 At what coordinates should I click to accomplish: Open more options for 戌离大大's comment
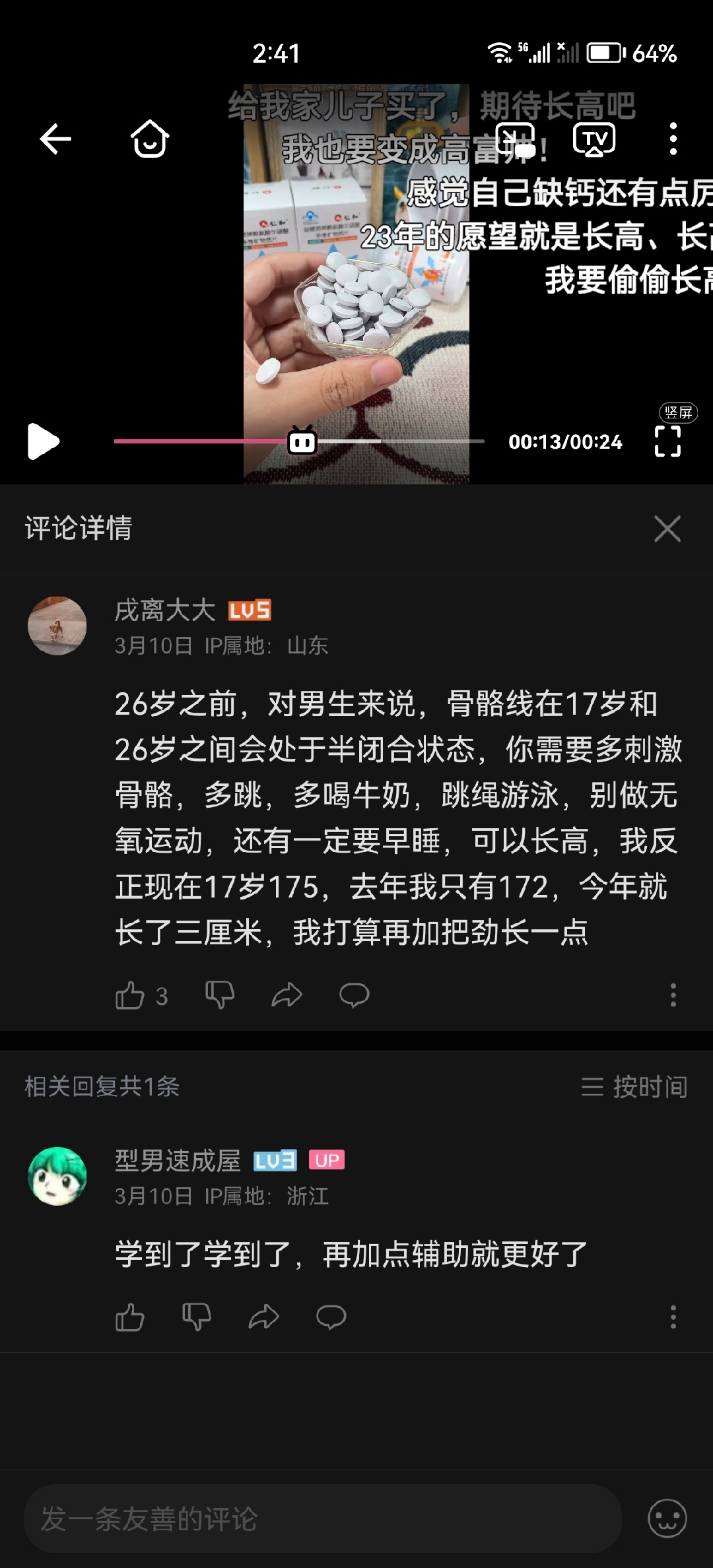673,995
